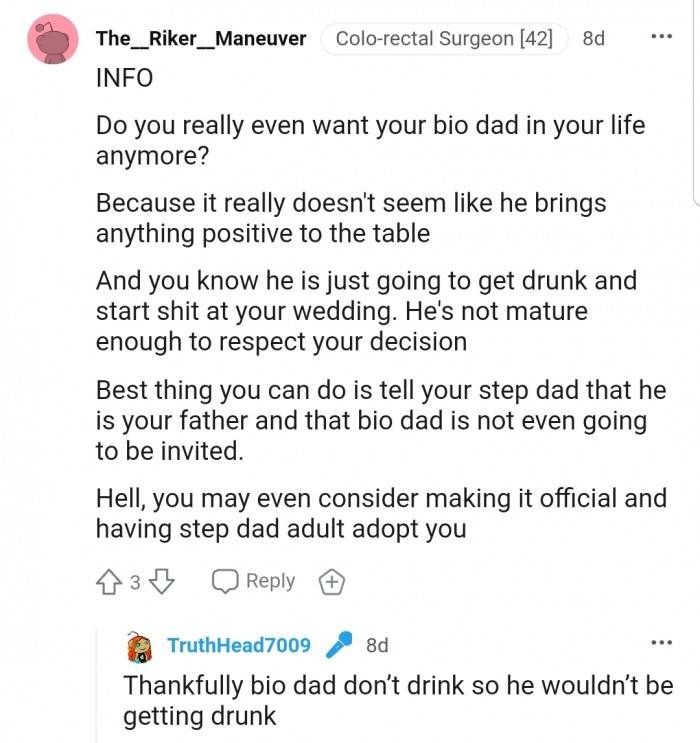700x743 pixels.
Task: Tap TruthHead7009's avatar picture
Action: (140, 646)
